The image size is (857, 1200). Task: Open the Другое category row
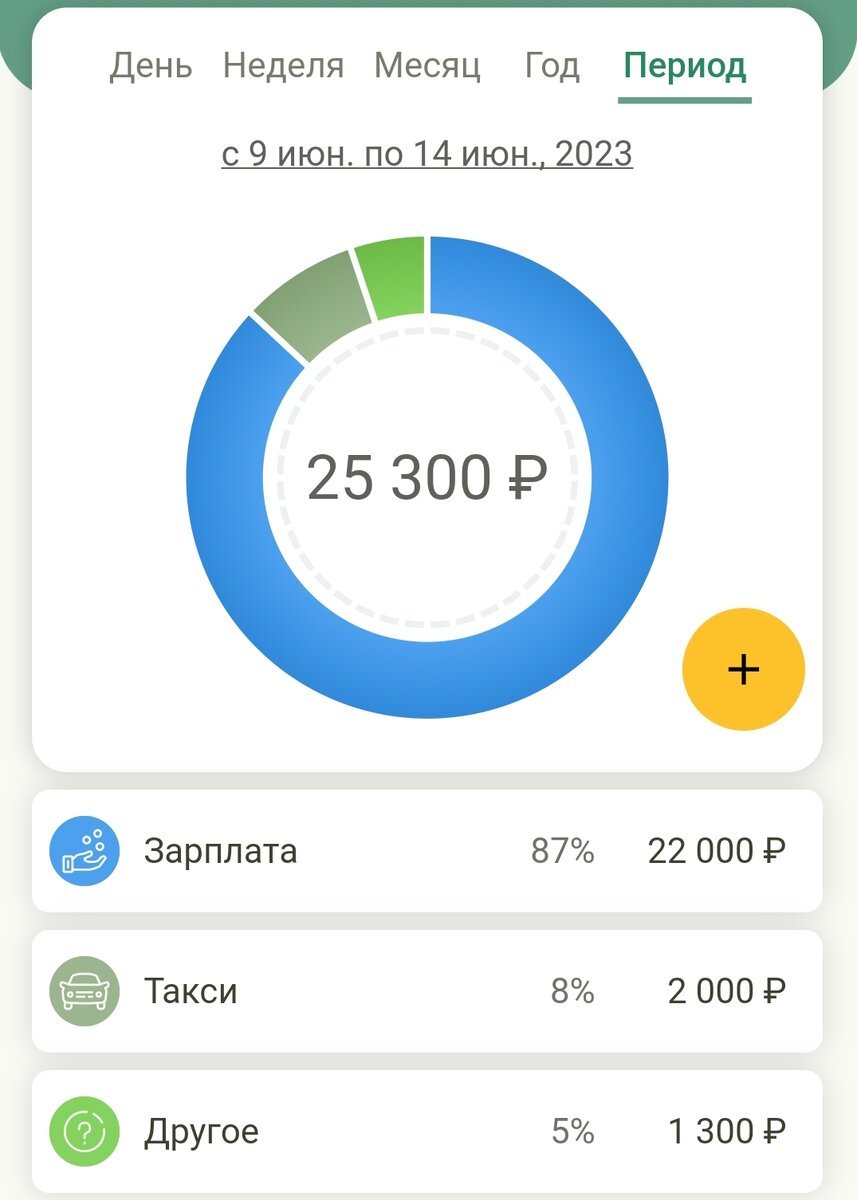pos(427,1131)
